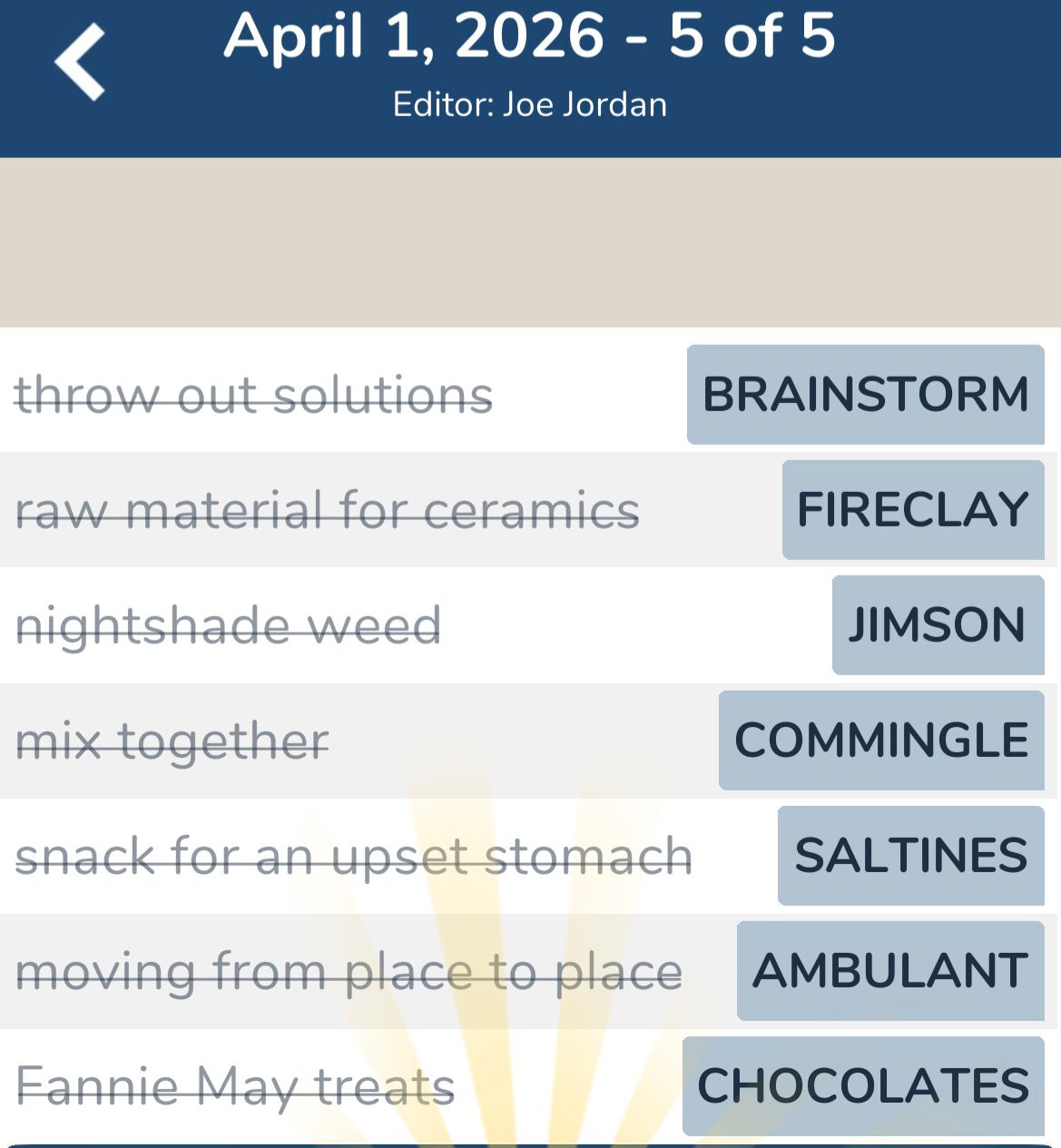The image size is (1061, 1148).
Task: Click the 'Fannie May treats' clue
Action: pos(236,1085)
